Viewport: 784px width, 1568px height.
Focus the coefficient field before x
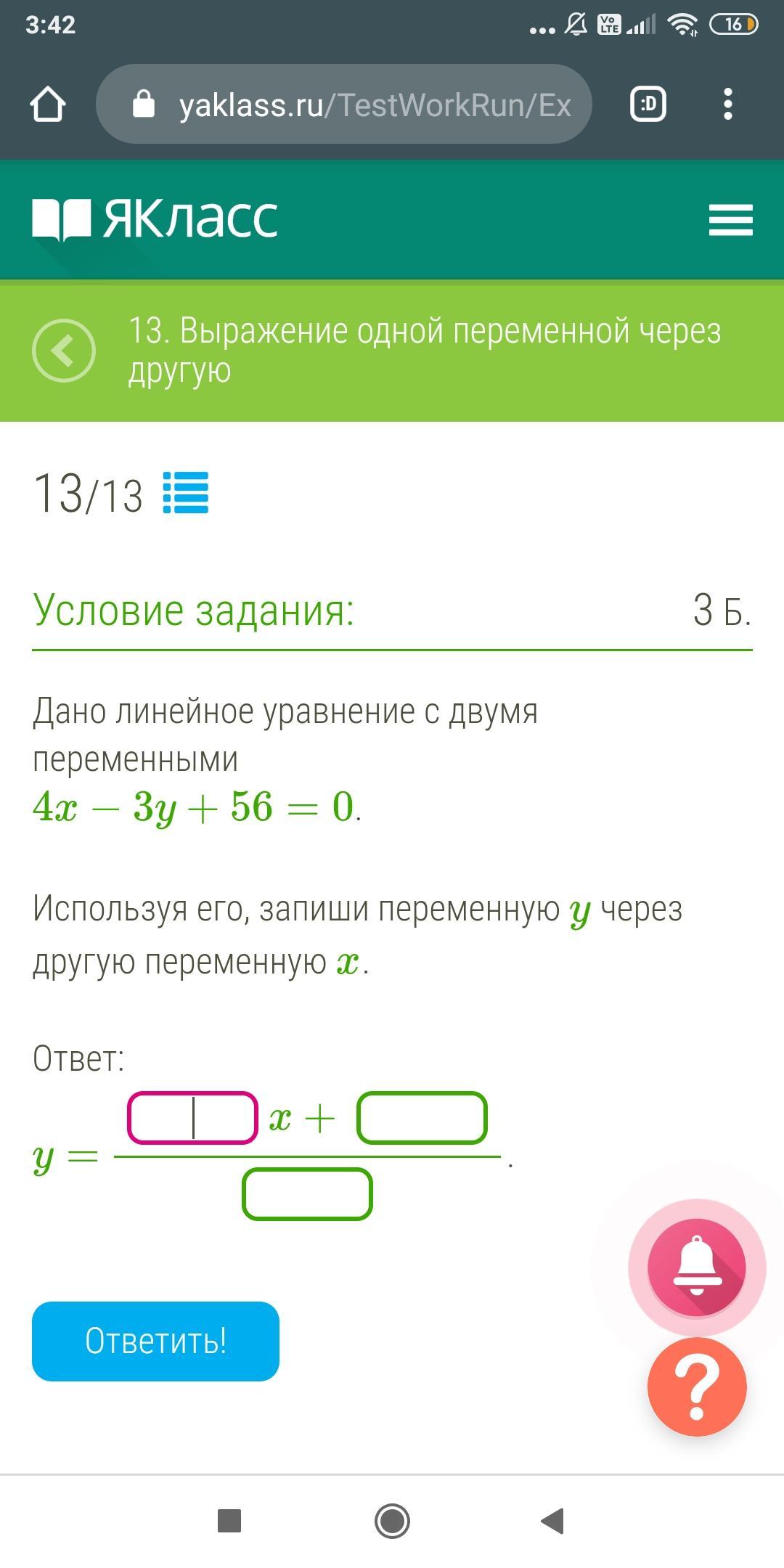click(192, 1118)
